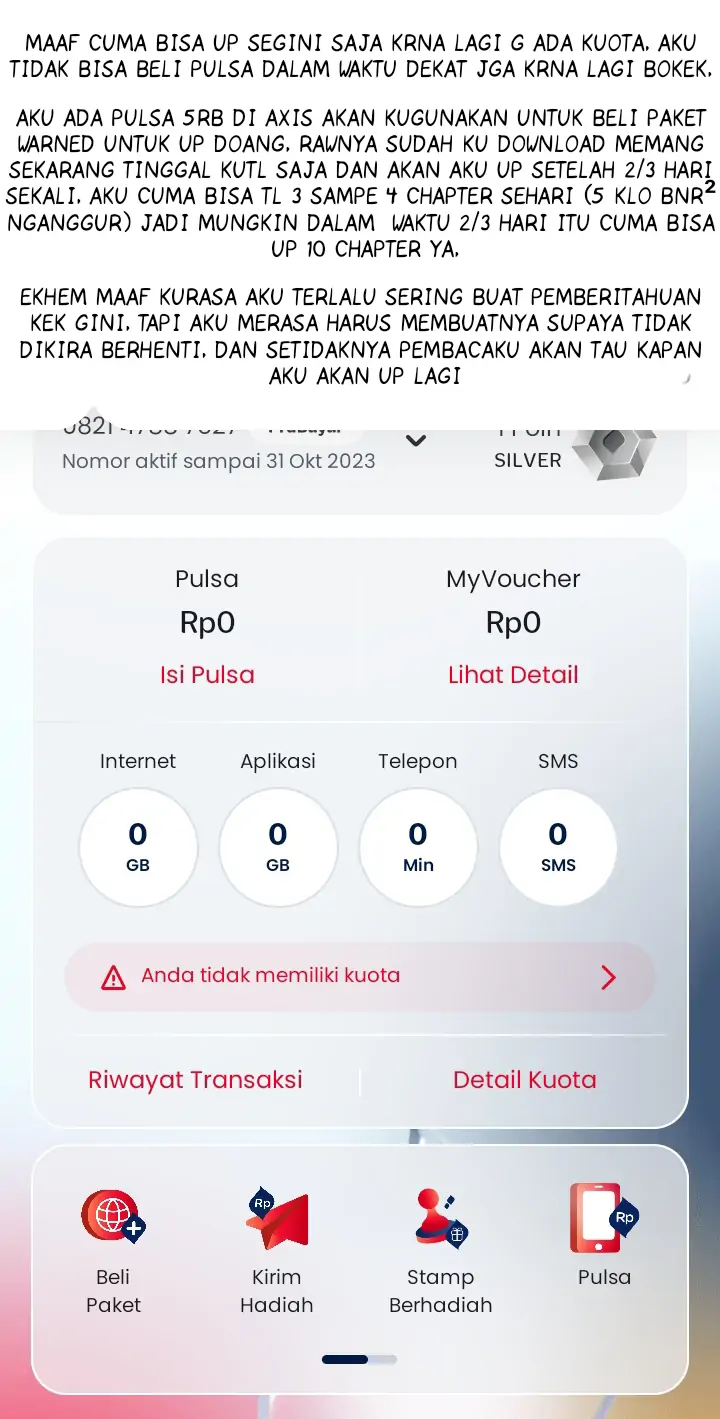Tap Isi Pulsa to top up credit
Screen dimensions: 720x1419
click(x=207, y=675)
